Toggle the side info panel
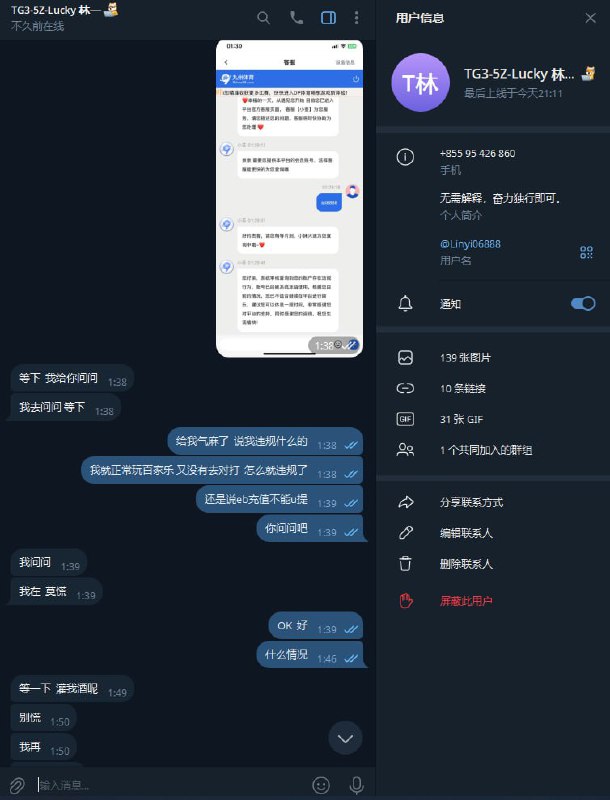The image size is (610, 800). point(328,17)
